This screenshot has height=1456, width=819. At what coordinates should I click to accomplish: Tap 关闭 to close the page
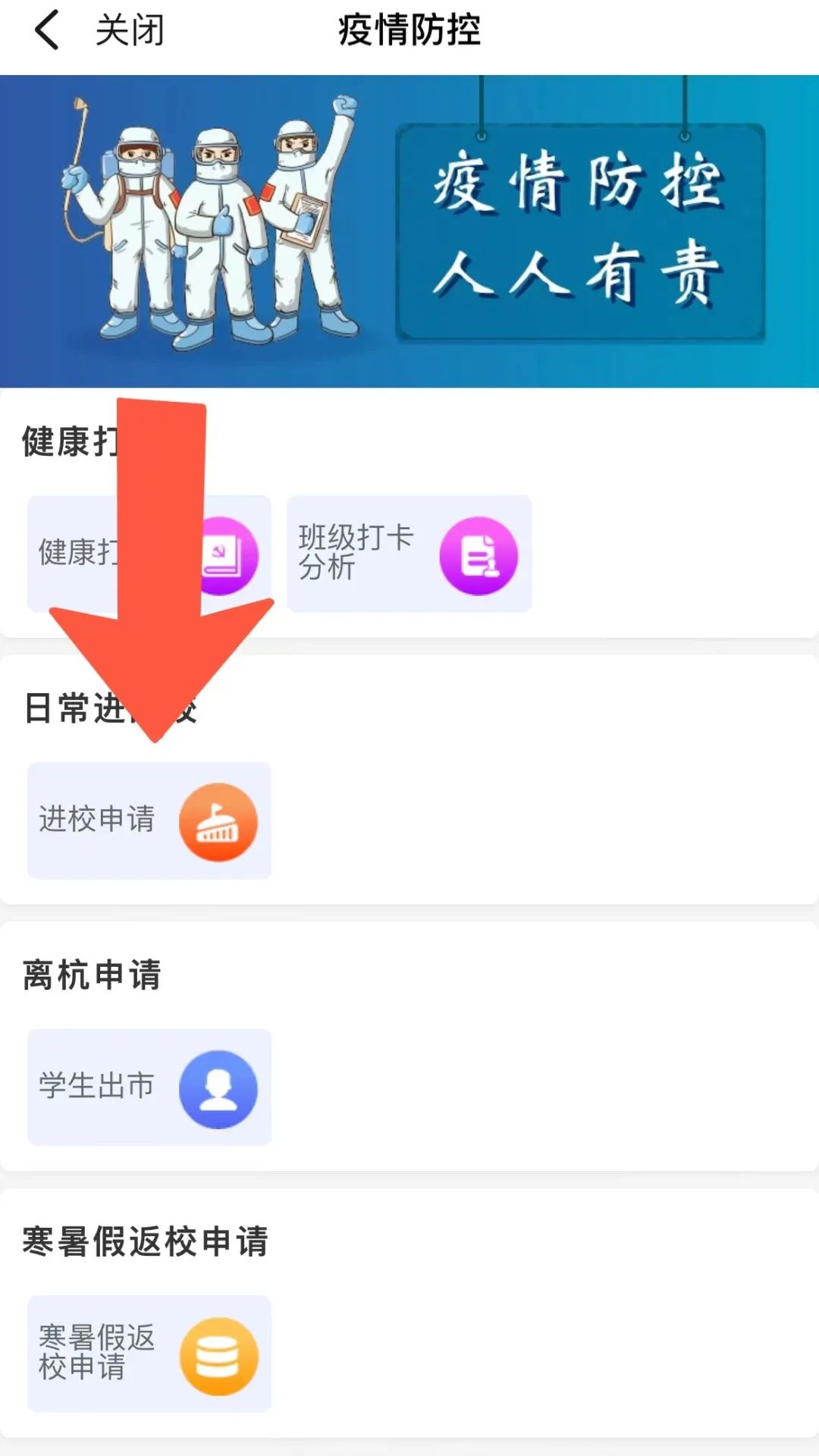point(130,30)
